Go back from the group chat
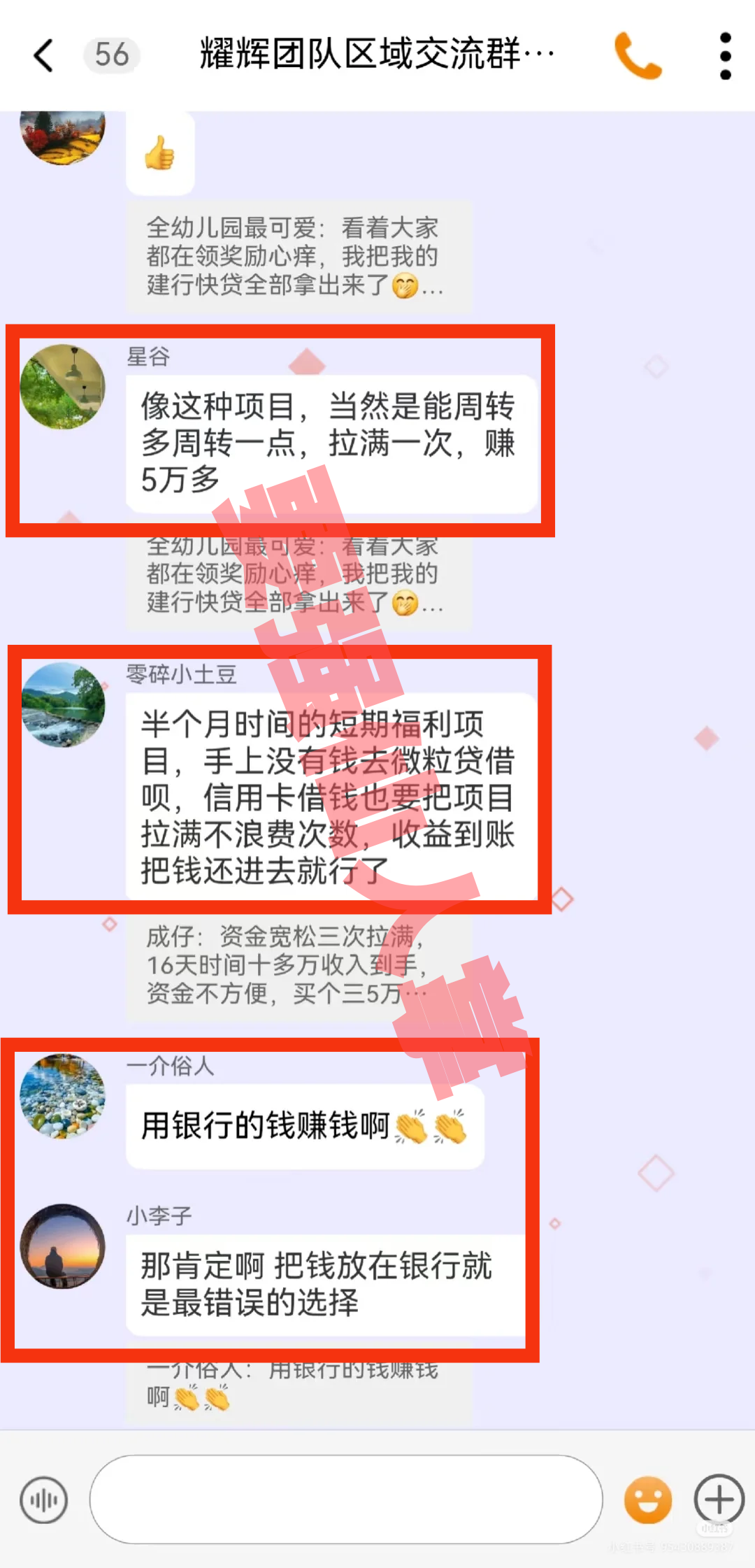This screenshot has width=755, height=1568. [43, 55]
